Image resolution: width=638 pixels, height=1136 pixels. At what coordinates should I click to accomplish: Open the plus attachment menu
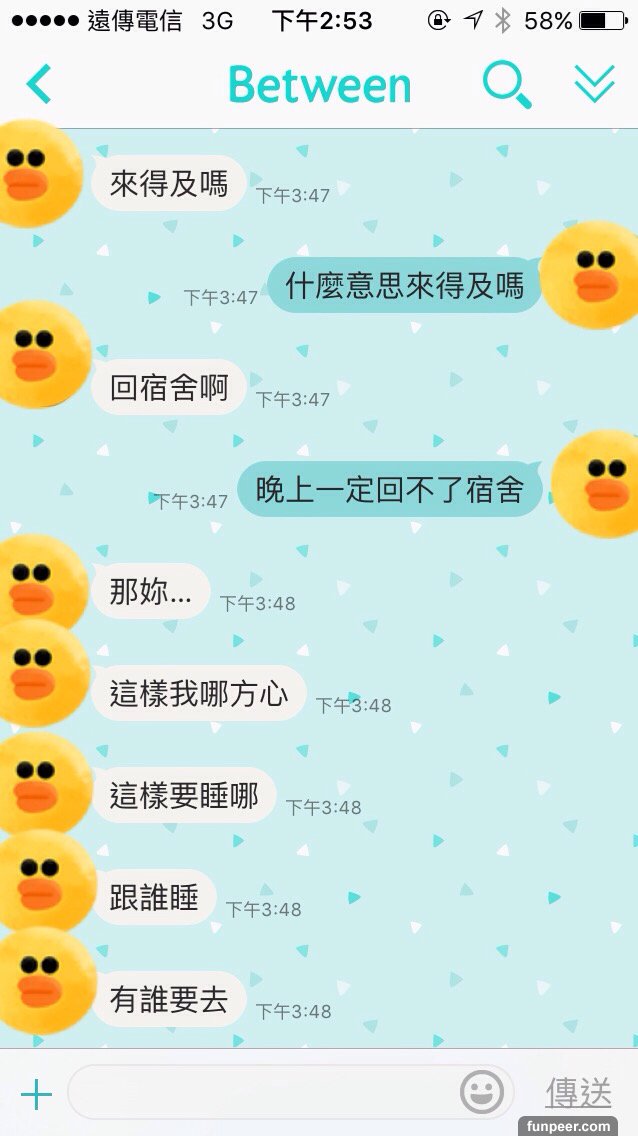coord(36,1094)
